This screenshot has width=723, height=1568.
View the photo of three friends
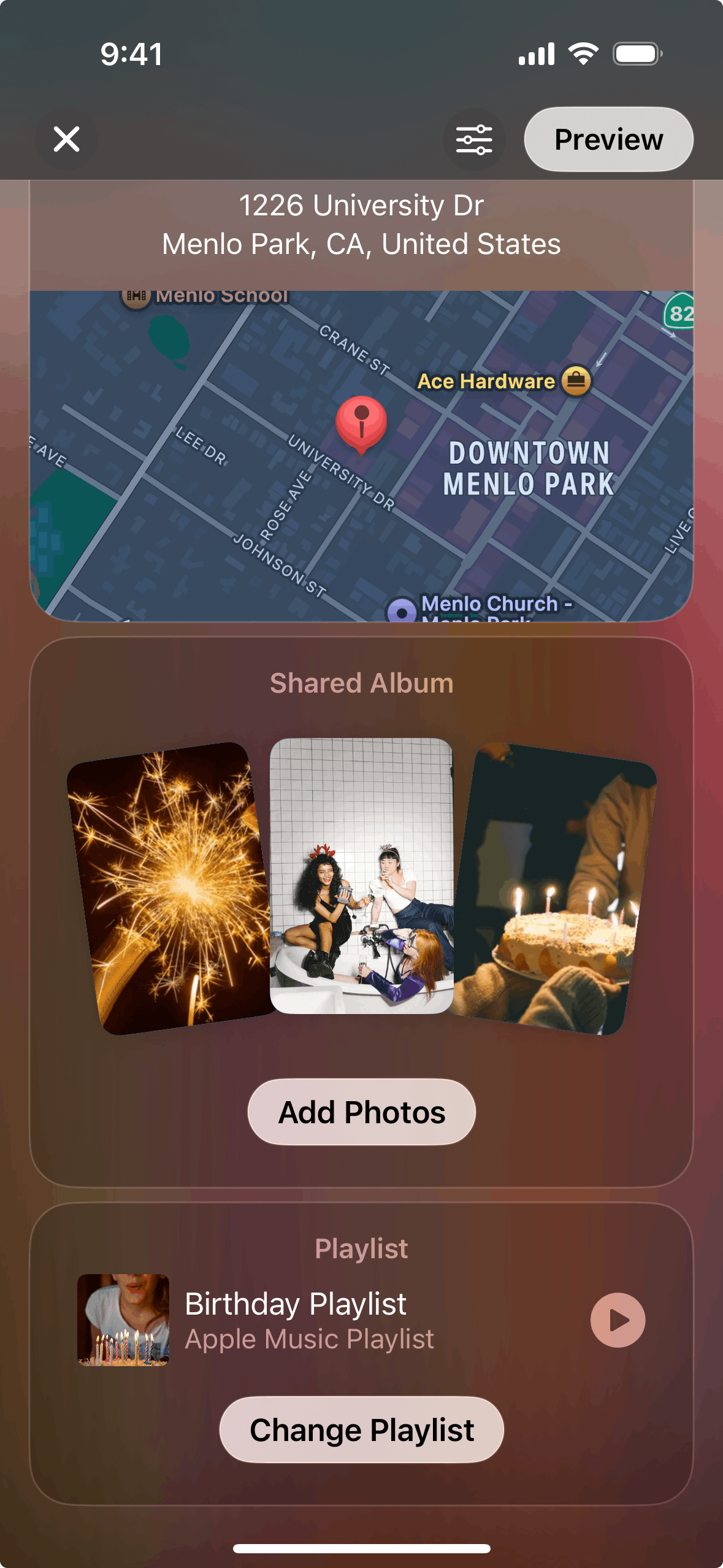361,875
